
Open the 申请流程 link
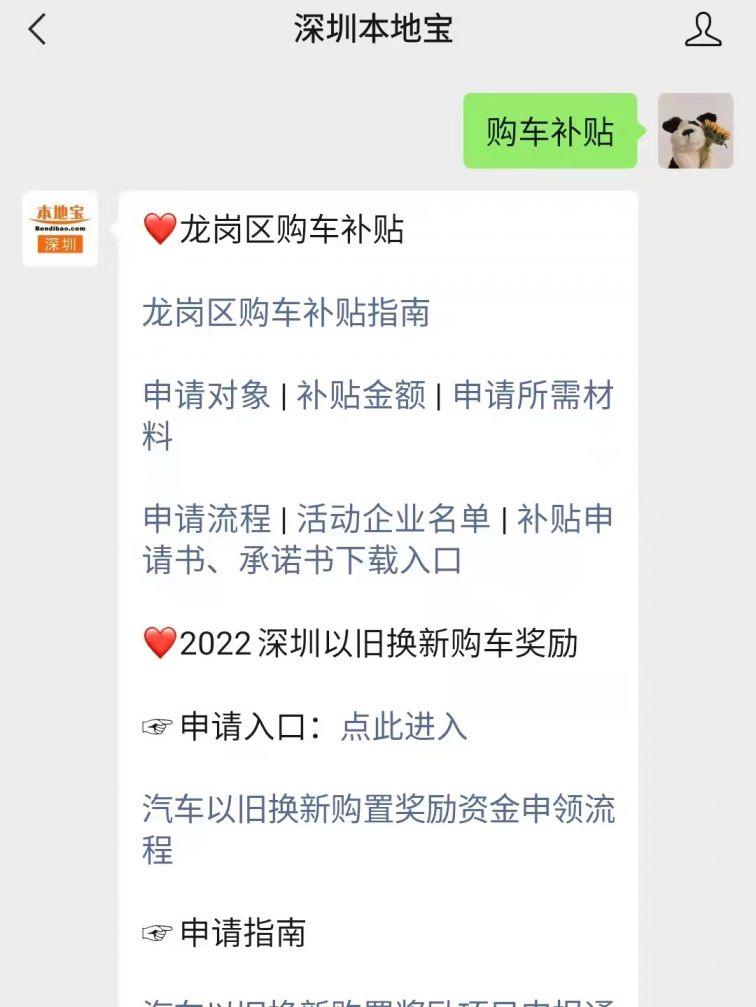(207, 518)
